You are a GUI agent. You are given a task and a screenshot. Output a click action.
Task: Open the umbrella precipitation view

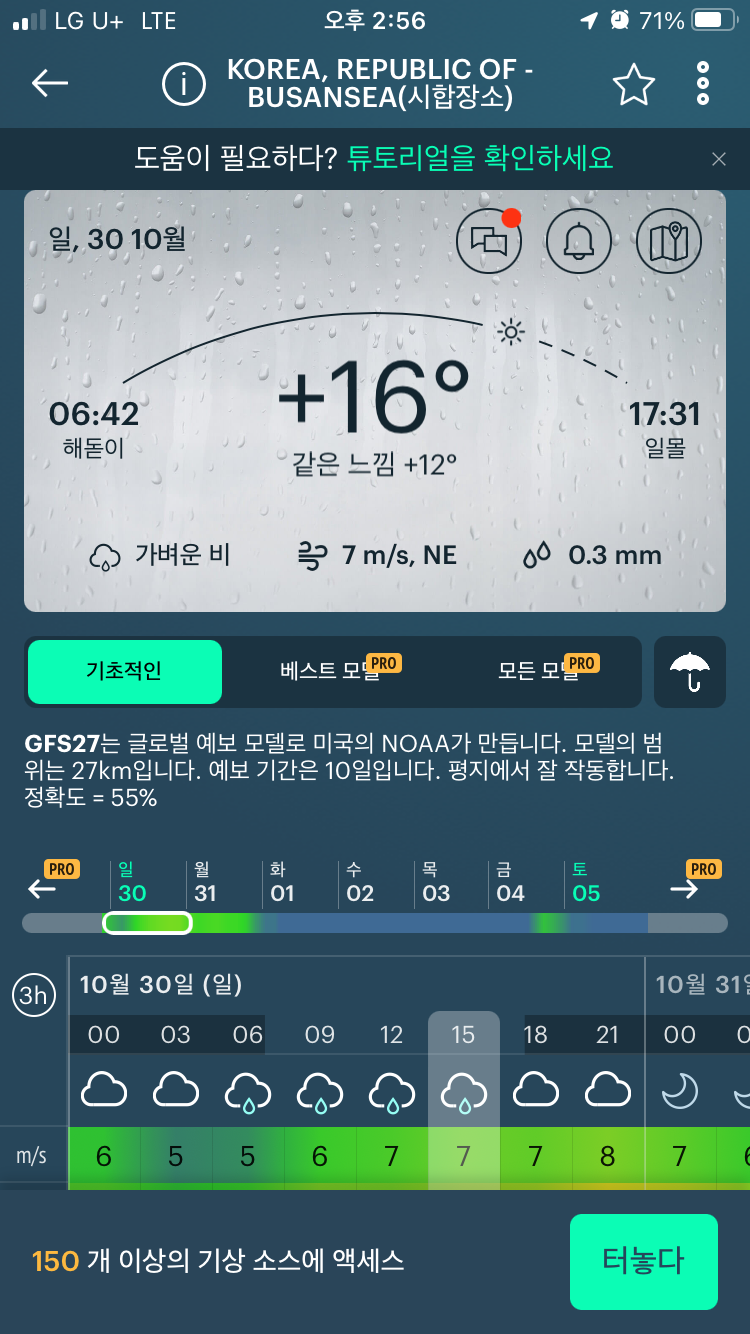click(x=690, y=671)
